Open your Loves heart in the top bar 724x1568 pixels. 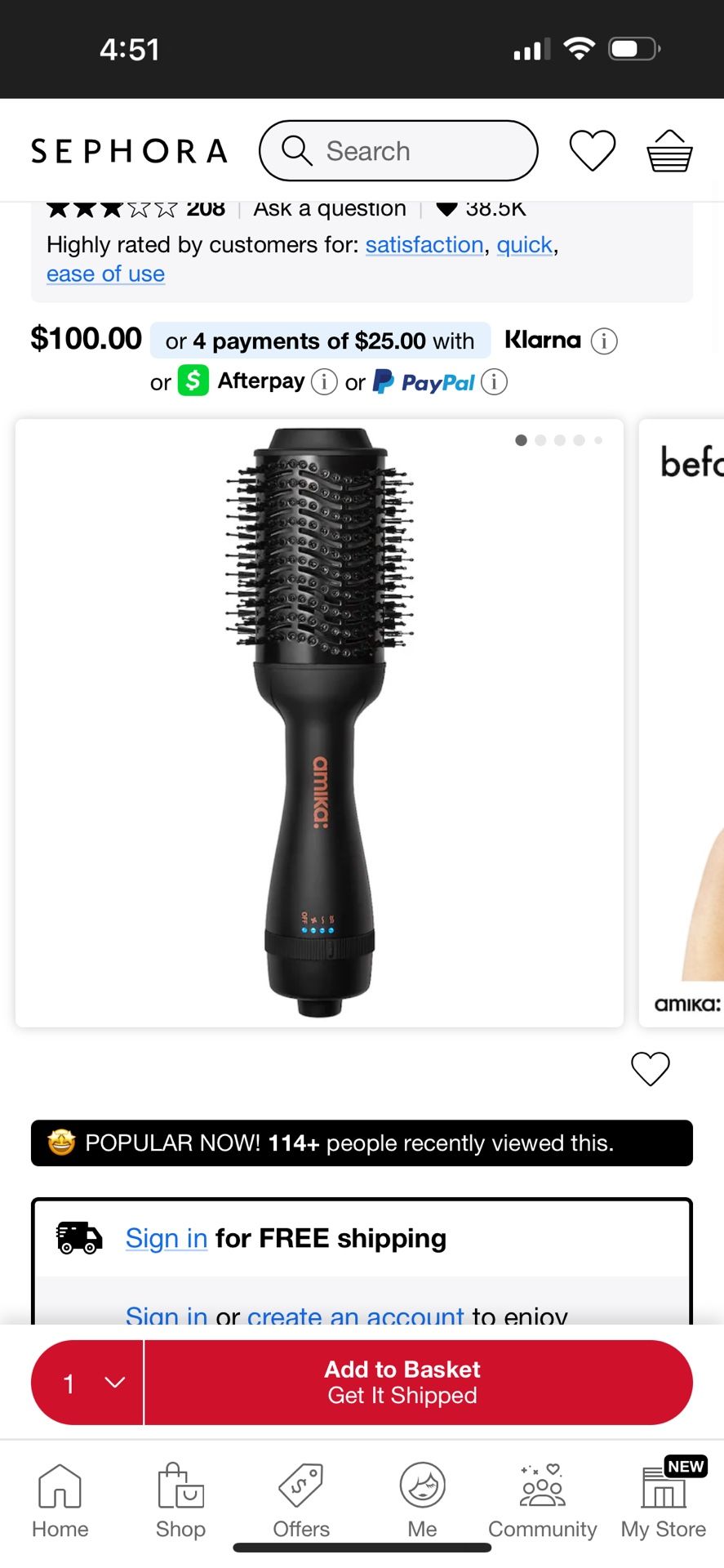[593, 149]
